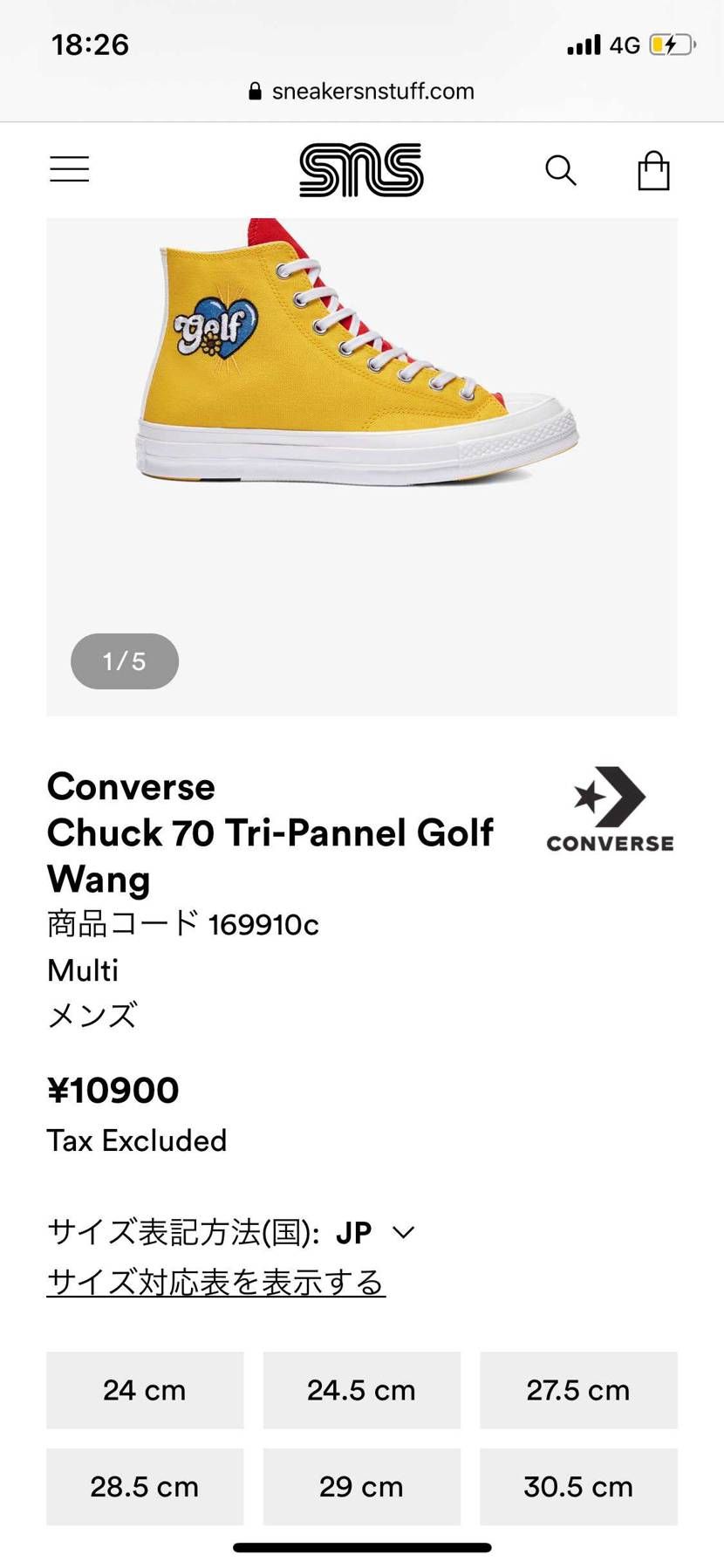Expand the JP size format dropdown
The height and width of the screenshot is (1568, 724).
[x=375, y=1232]
